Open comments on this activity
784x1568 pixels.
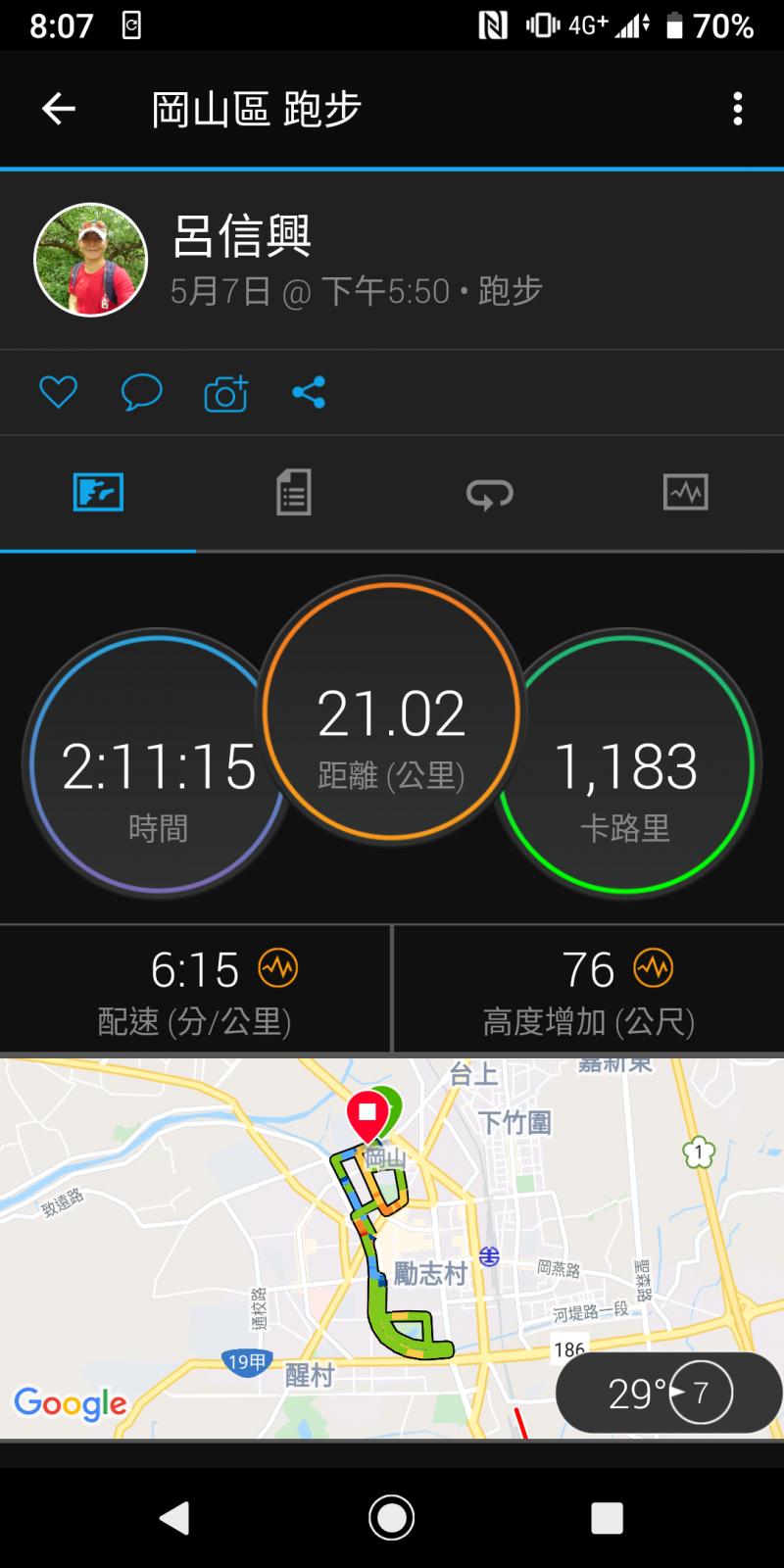(141, 393)
